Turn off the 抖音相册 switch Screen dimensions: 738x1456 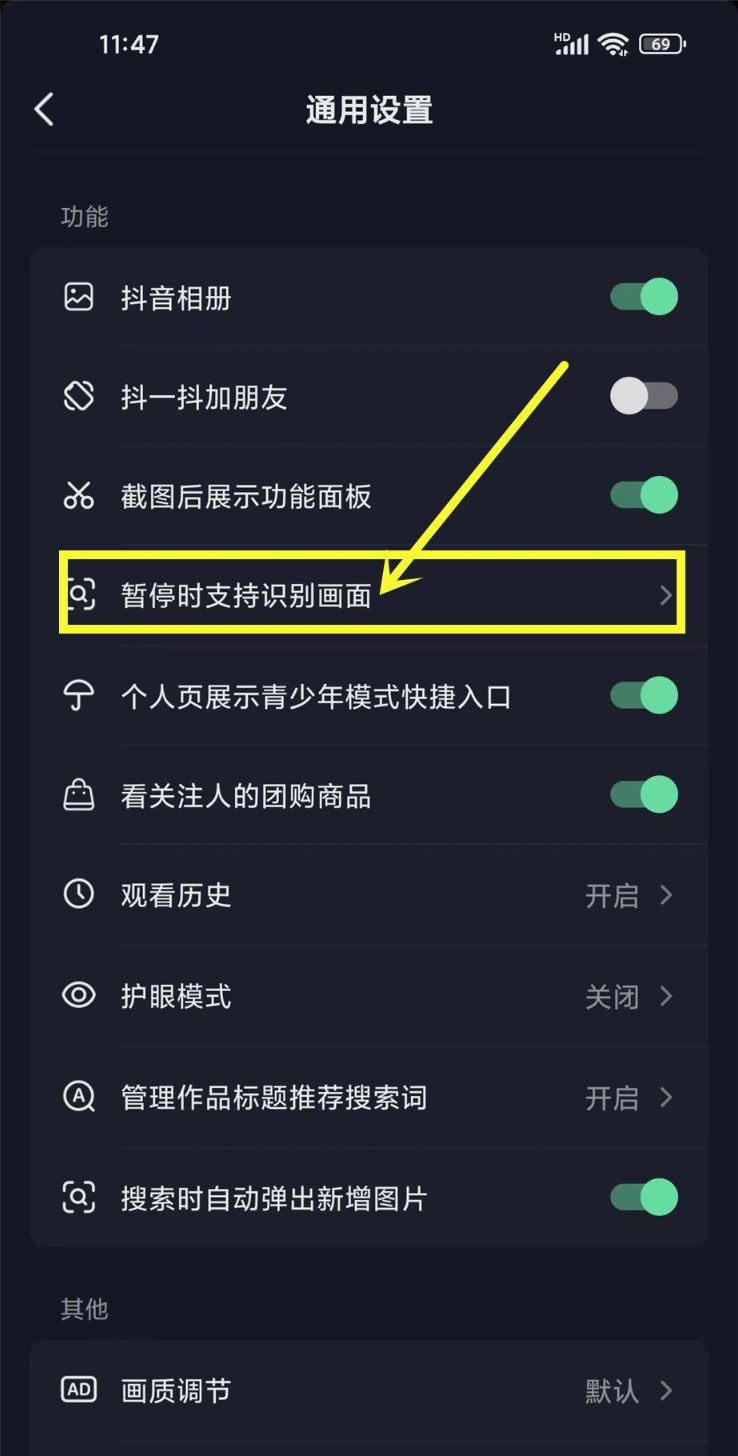(644, 297)
